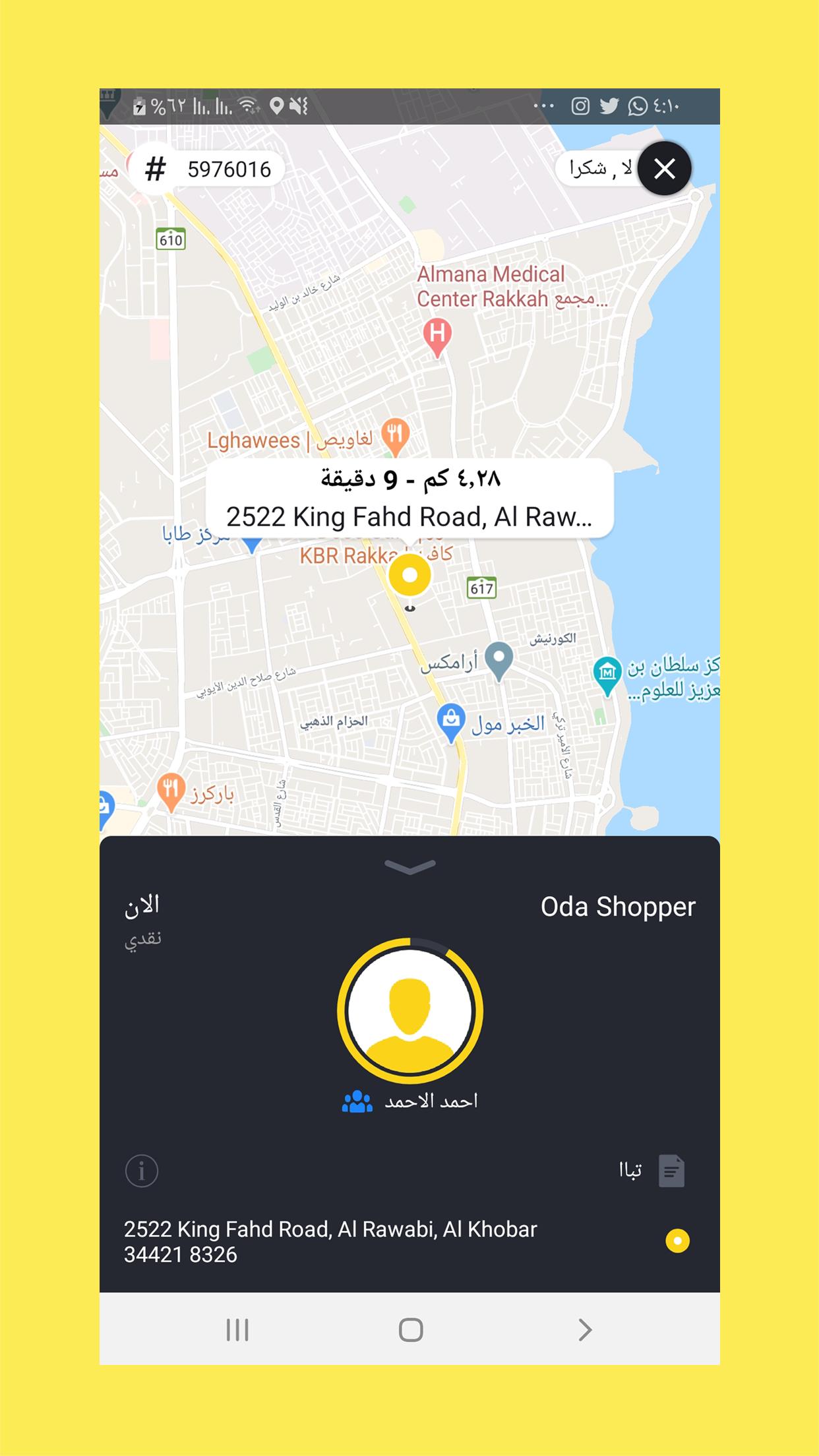Select the Lghawees restaurant map marker
This screenshot has width=819, height=1456.
click(x=395, y=435)
